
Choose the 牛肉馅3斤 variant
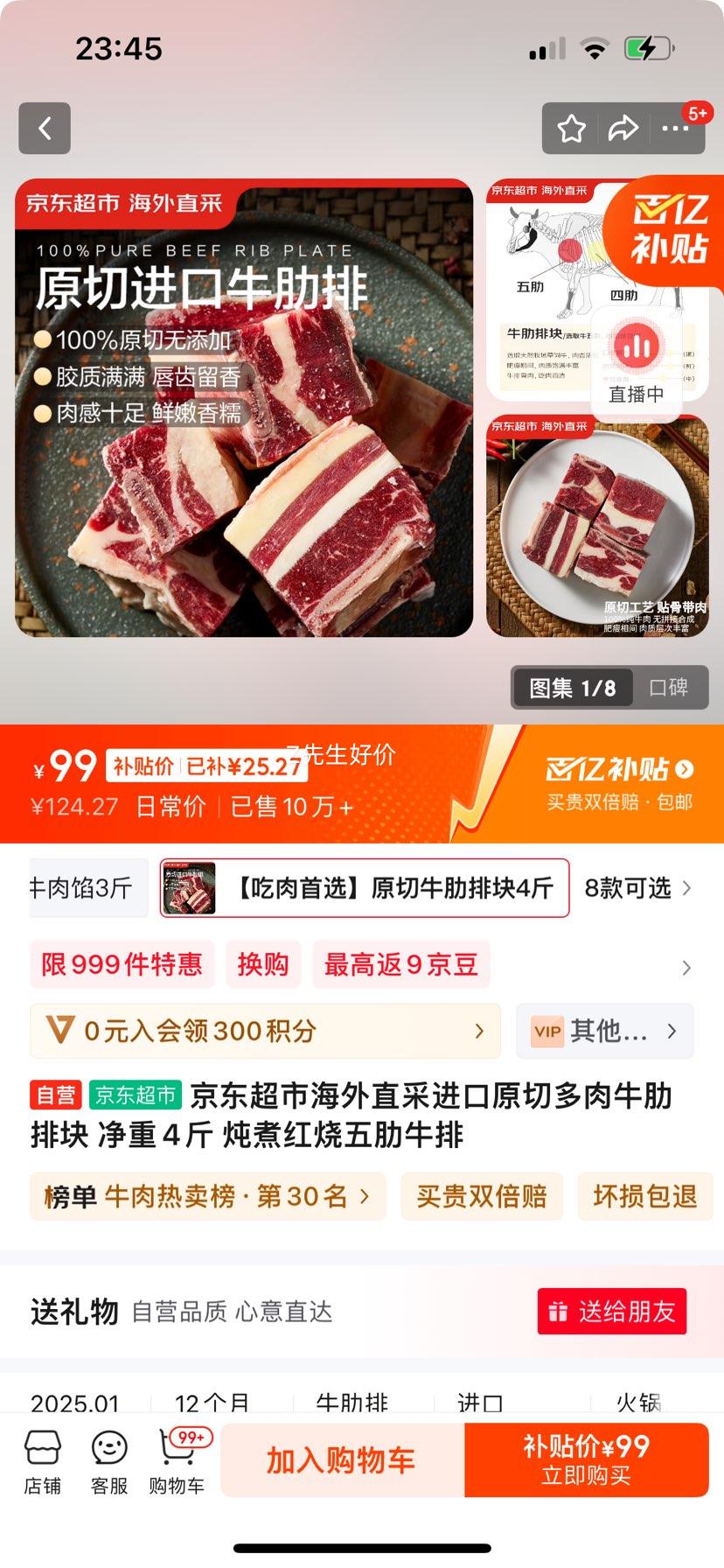(x=83, y=888)
